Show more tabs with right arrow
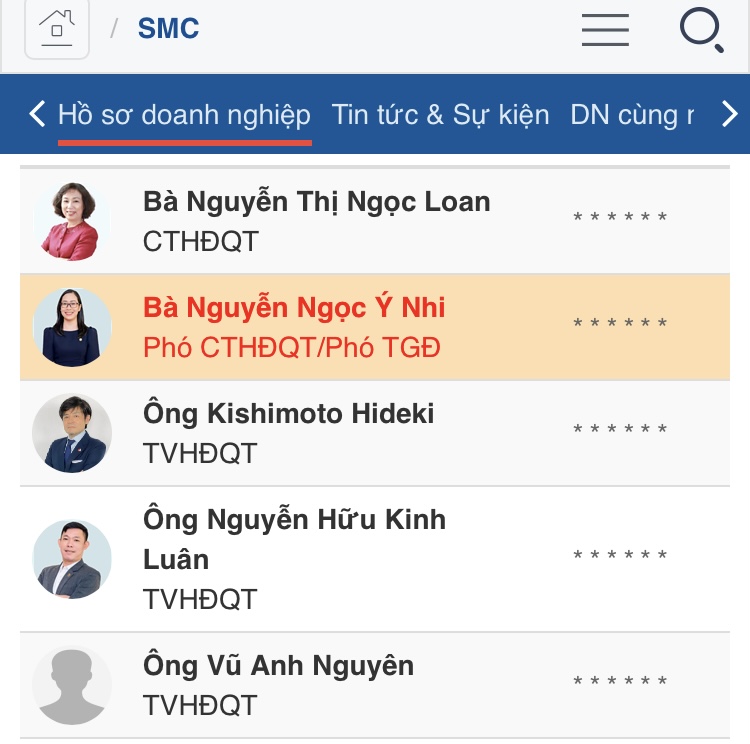The width and height of the screenshot is (750, 744). point(729,114)
